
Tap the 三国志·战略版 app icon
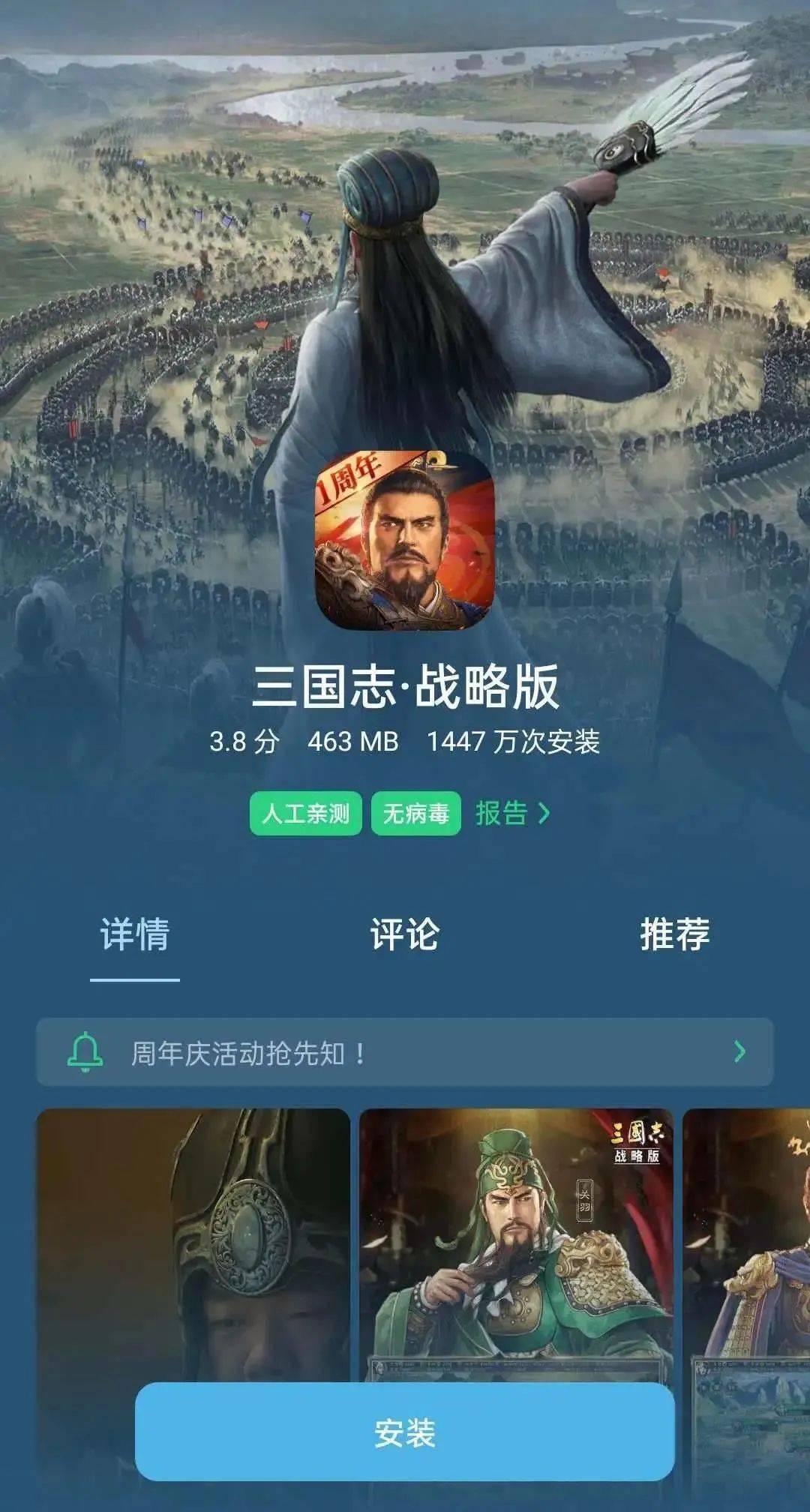(405, 549)
